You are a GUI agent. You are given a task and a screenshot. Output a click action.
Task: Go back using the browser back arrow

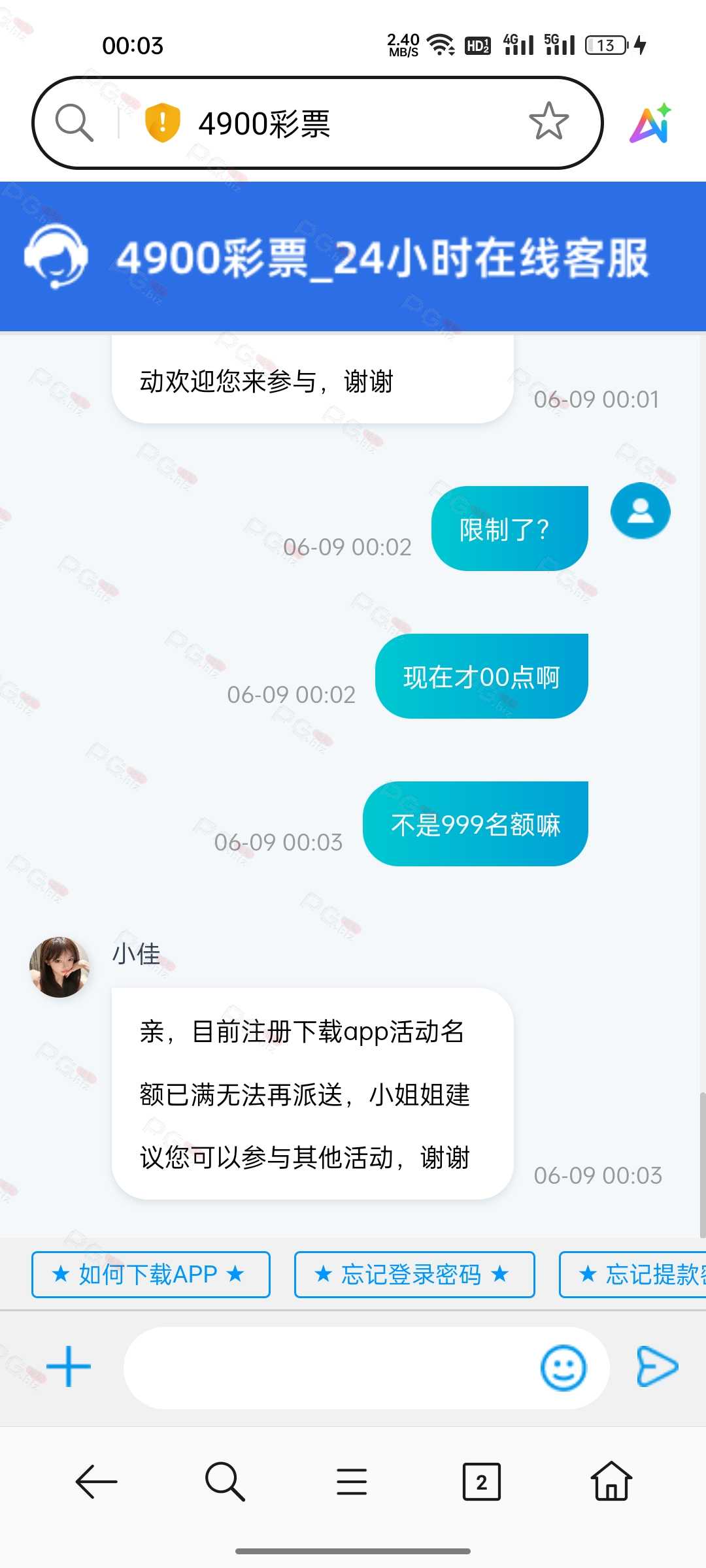[96, 1482]
